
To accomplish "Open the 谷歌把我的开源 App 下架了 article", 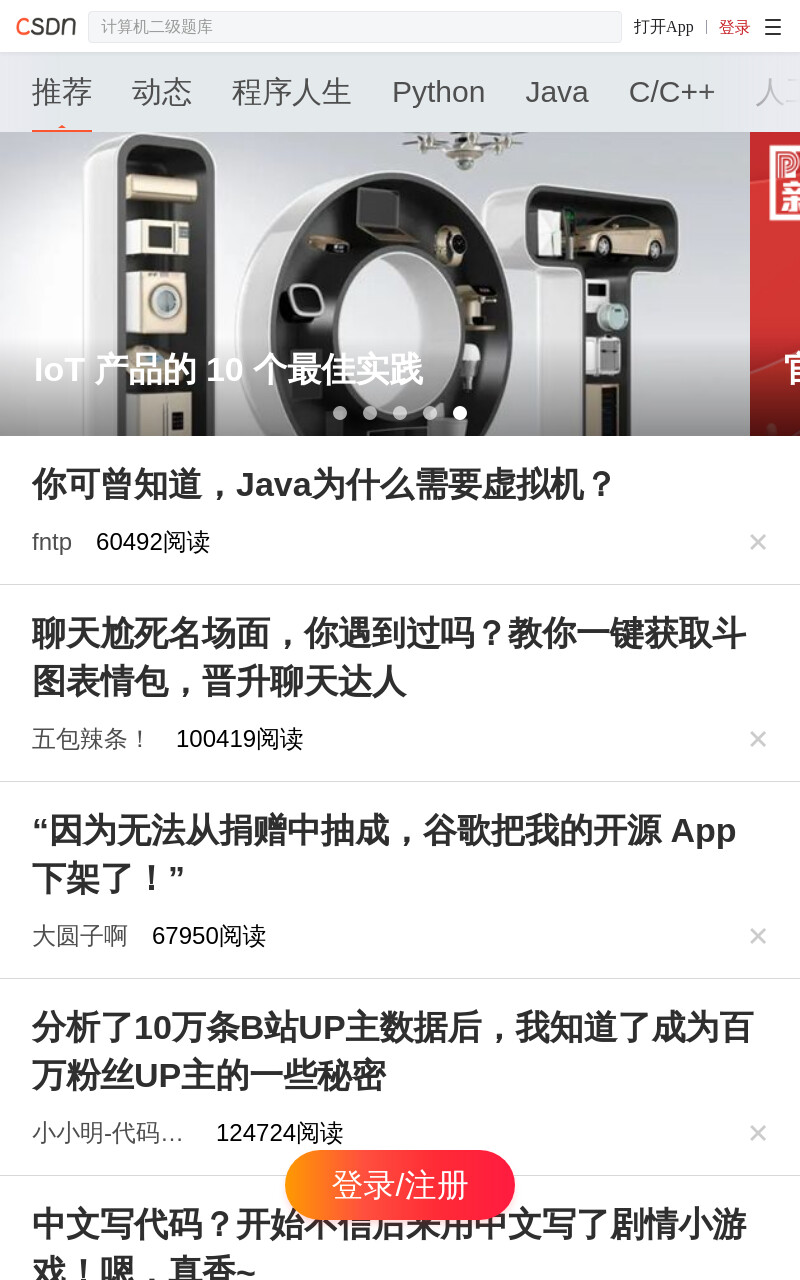I will click(x=384, y=854).
